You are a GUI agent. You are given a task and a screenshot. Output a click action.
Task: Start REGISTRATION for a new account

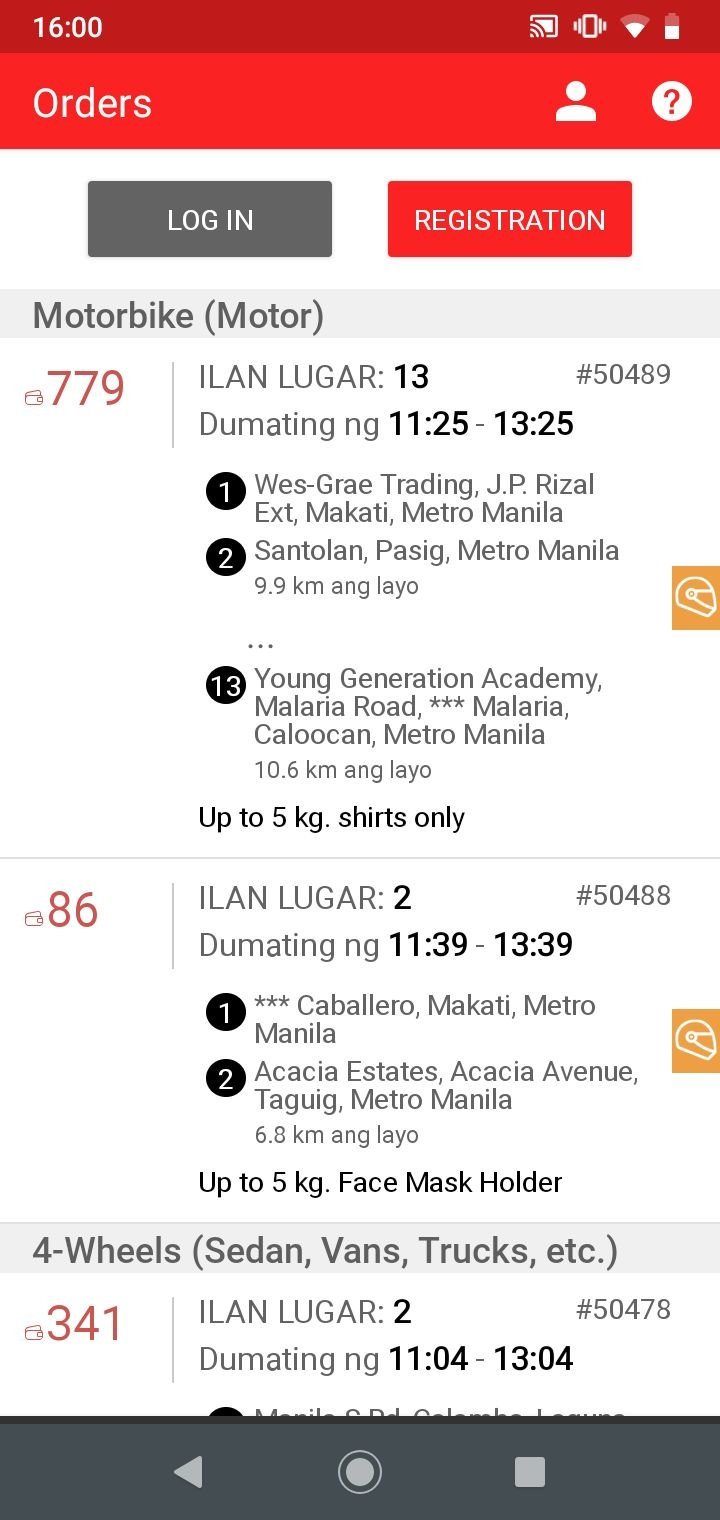pos(509,220)
